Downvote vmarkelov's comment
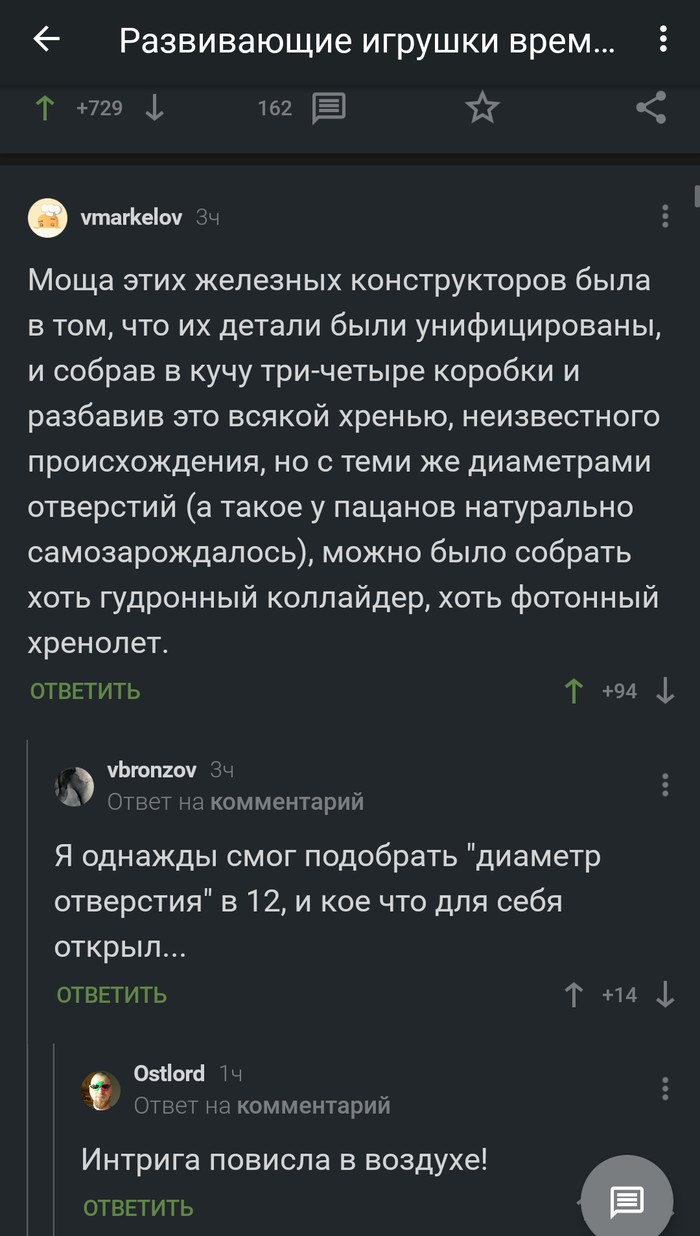The width and height of the screenshot is (700, 1236). (665, 691)
